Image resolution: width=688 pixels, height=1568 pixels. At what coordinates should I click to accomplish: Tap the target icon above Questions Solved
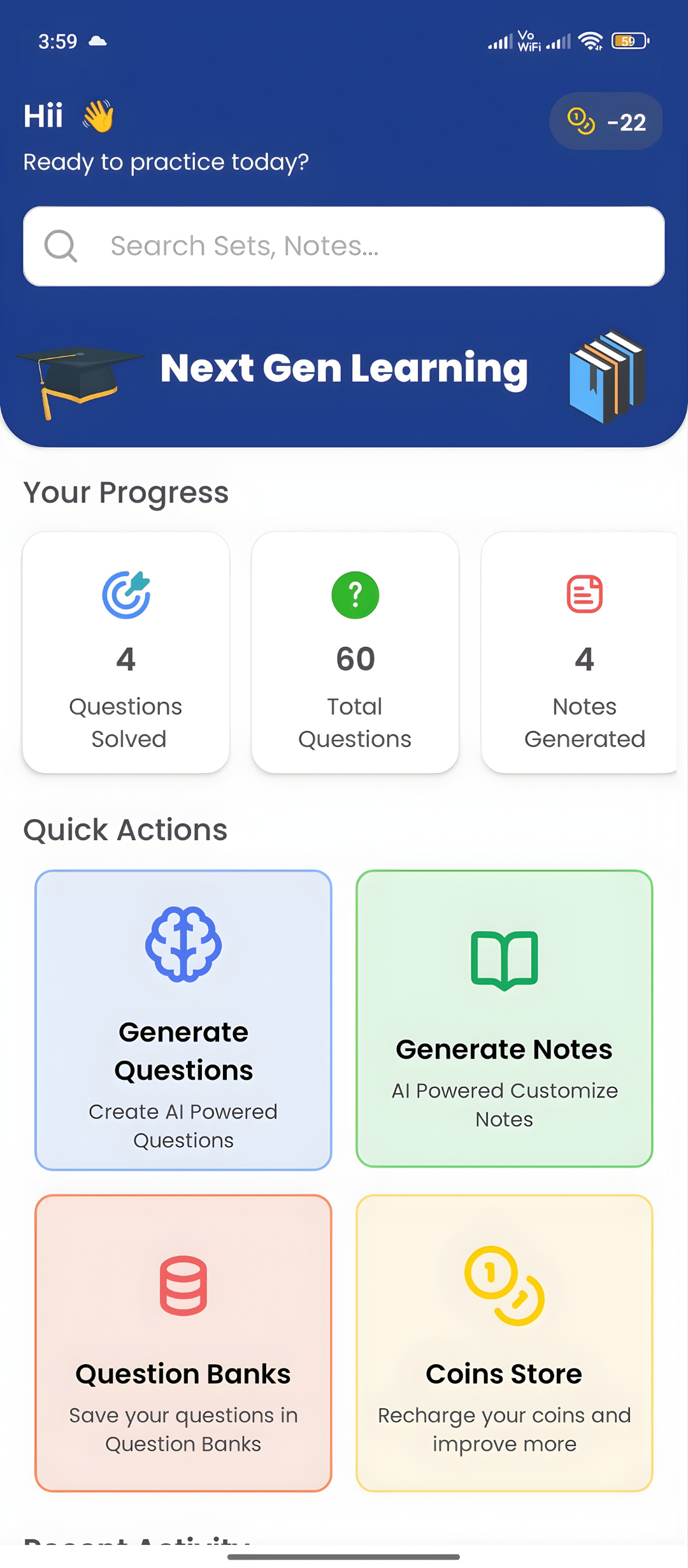click(125, 595)
